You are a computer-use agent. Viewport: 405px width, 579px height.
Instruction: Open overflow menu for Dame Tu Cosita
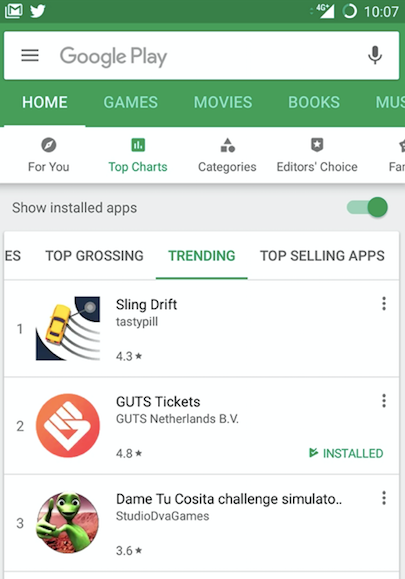pyautogui.click(x=384, y=498)
